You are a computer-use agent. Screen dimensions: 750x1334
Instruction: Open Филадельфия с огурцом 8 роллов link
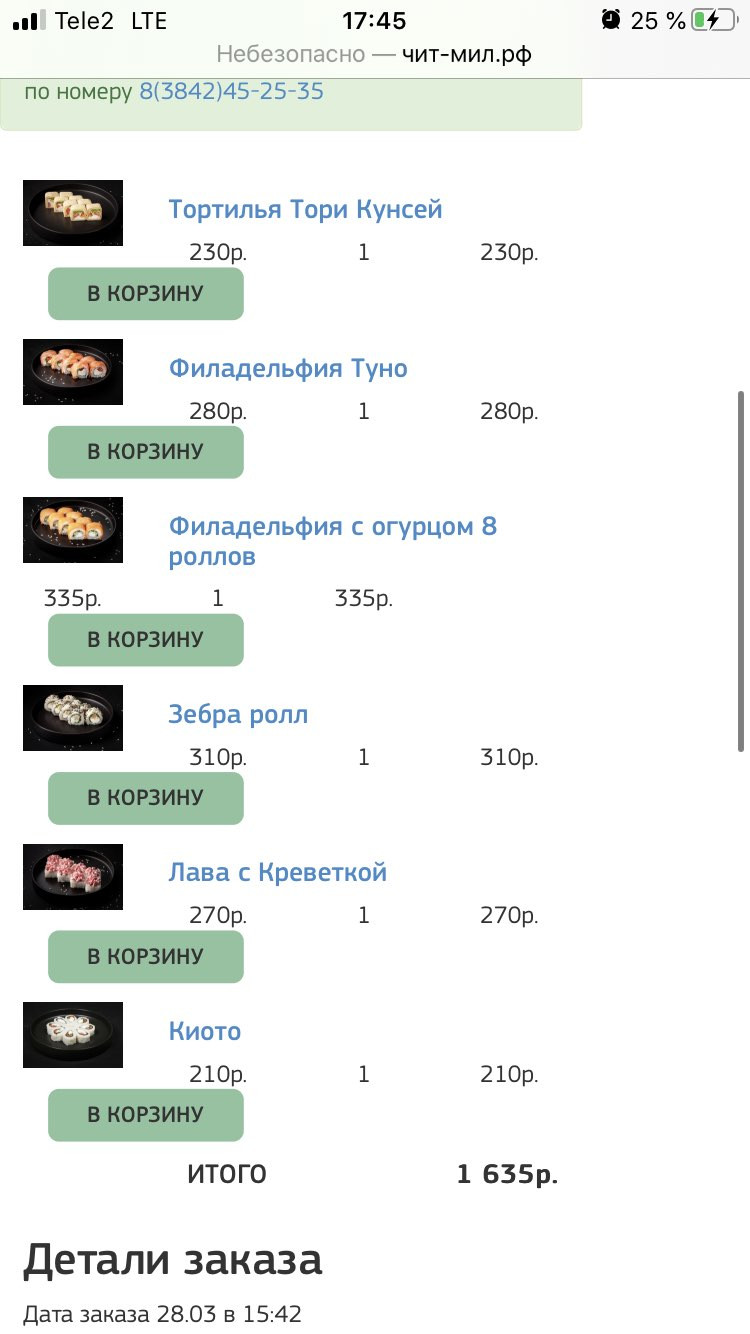coord(333,541)
